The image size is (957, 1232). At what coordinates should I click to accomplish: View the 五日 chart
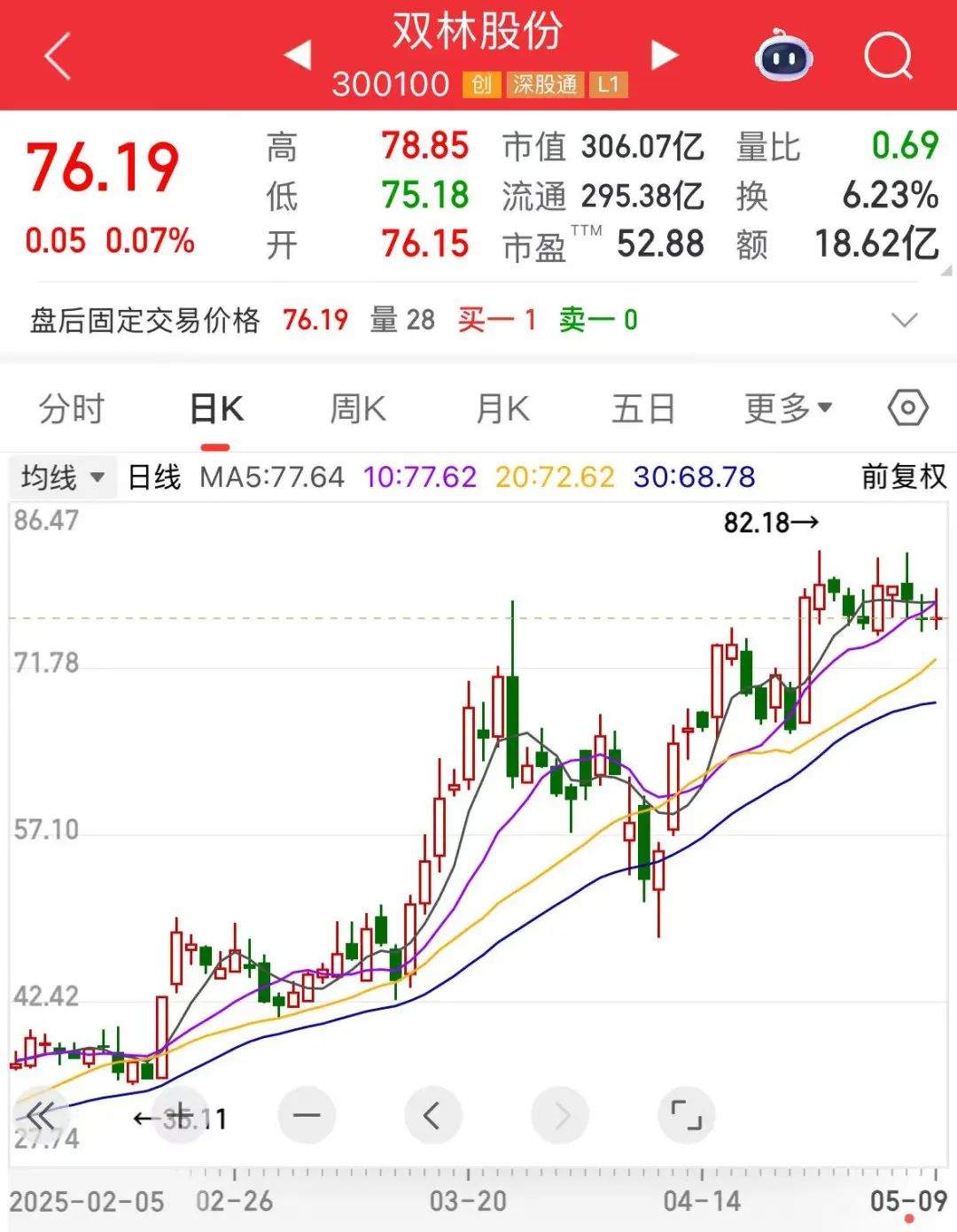(643, 409)
